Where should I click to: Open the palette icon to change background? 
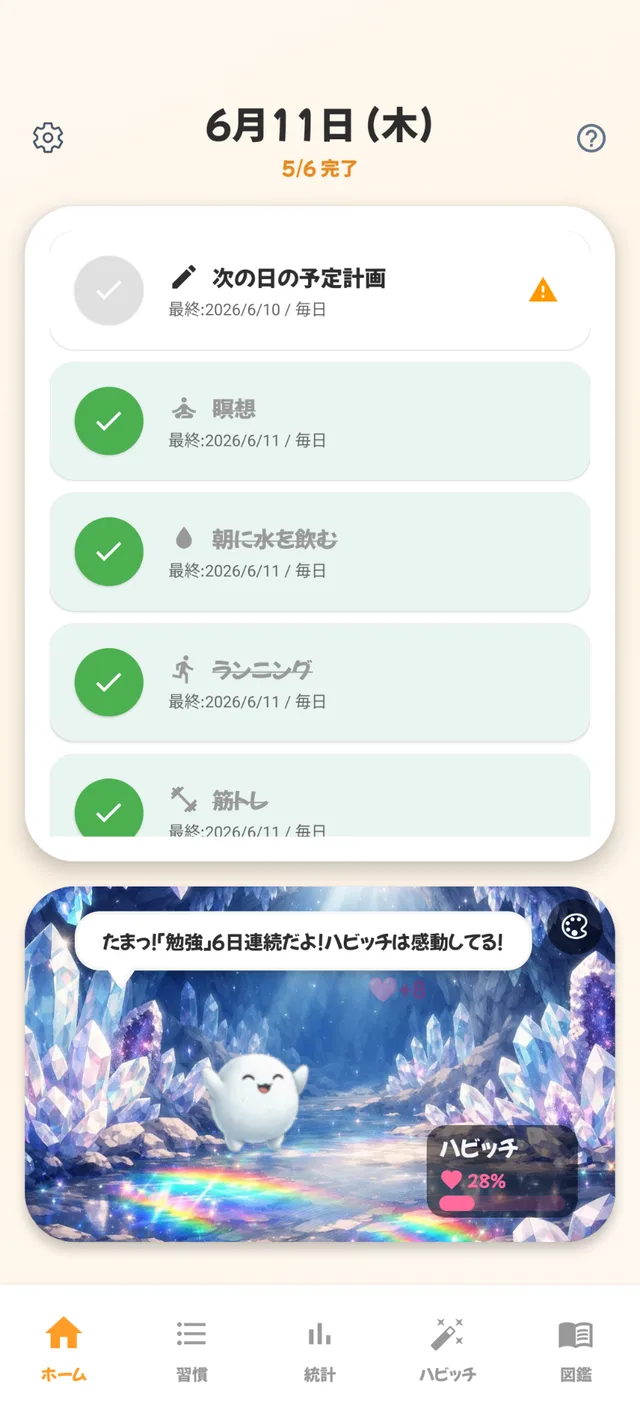coord(575,927)
